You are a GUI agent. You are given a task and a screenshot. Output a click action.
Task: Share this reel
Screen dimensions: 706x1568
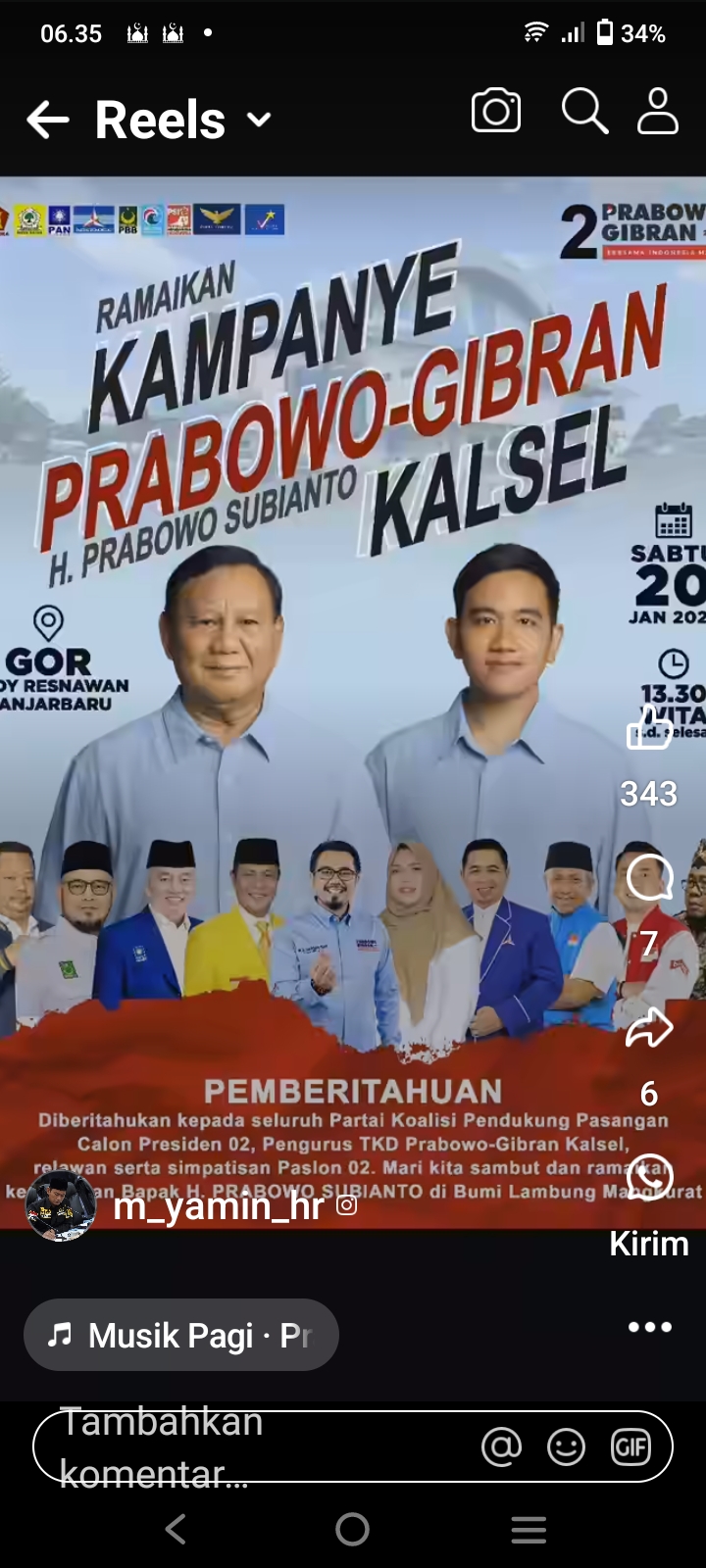pos(649,1029)
